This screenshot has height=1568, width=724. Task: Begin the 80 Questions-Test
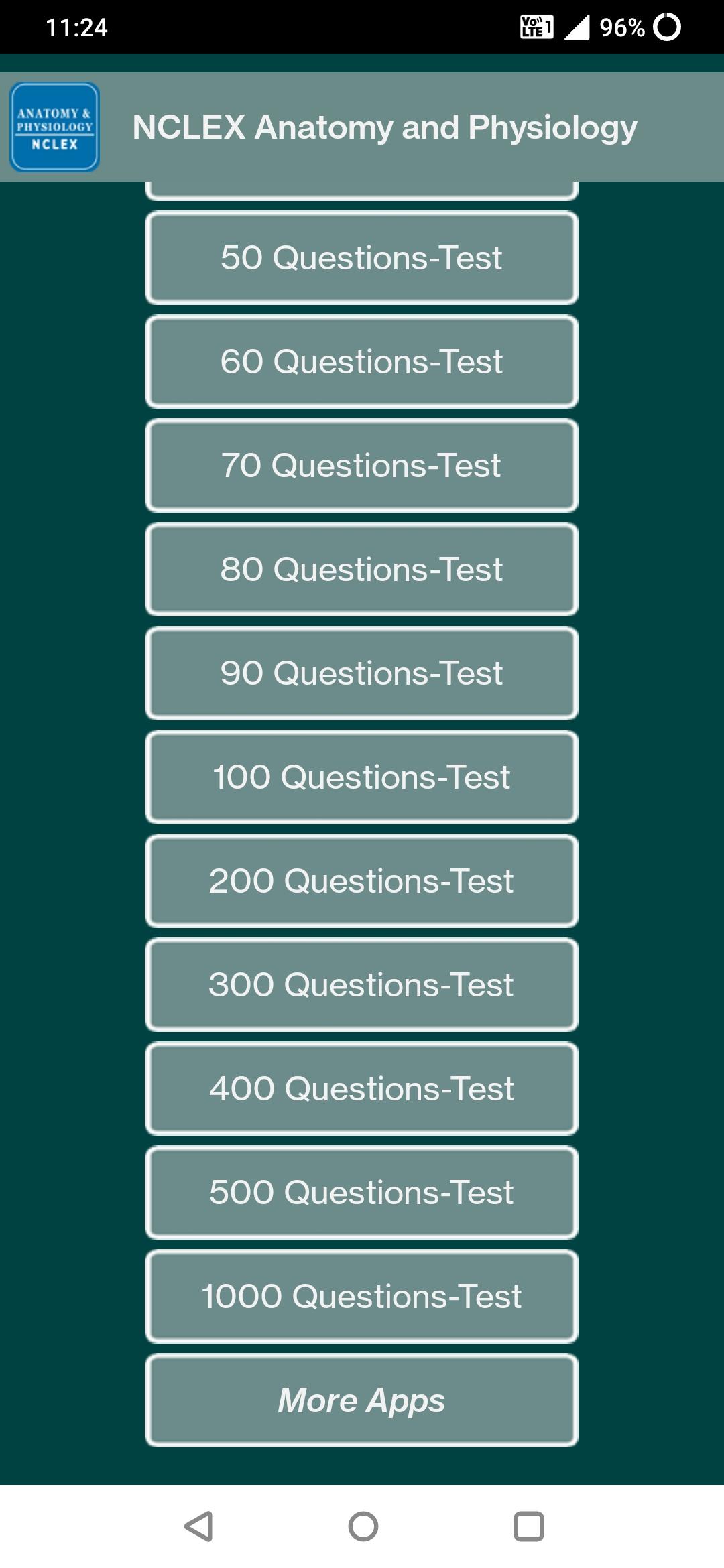(361, 570)
